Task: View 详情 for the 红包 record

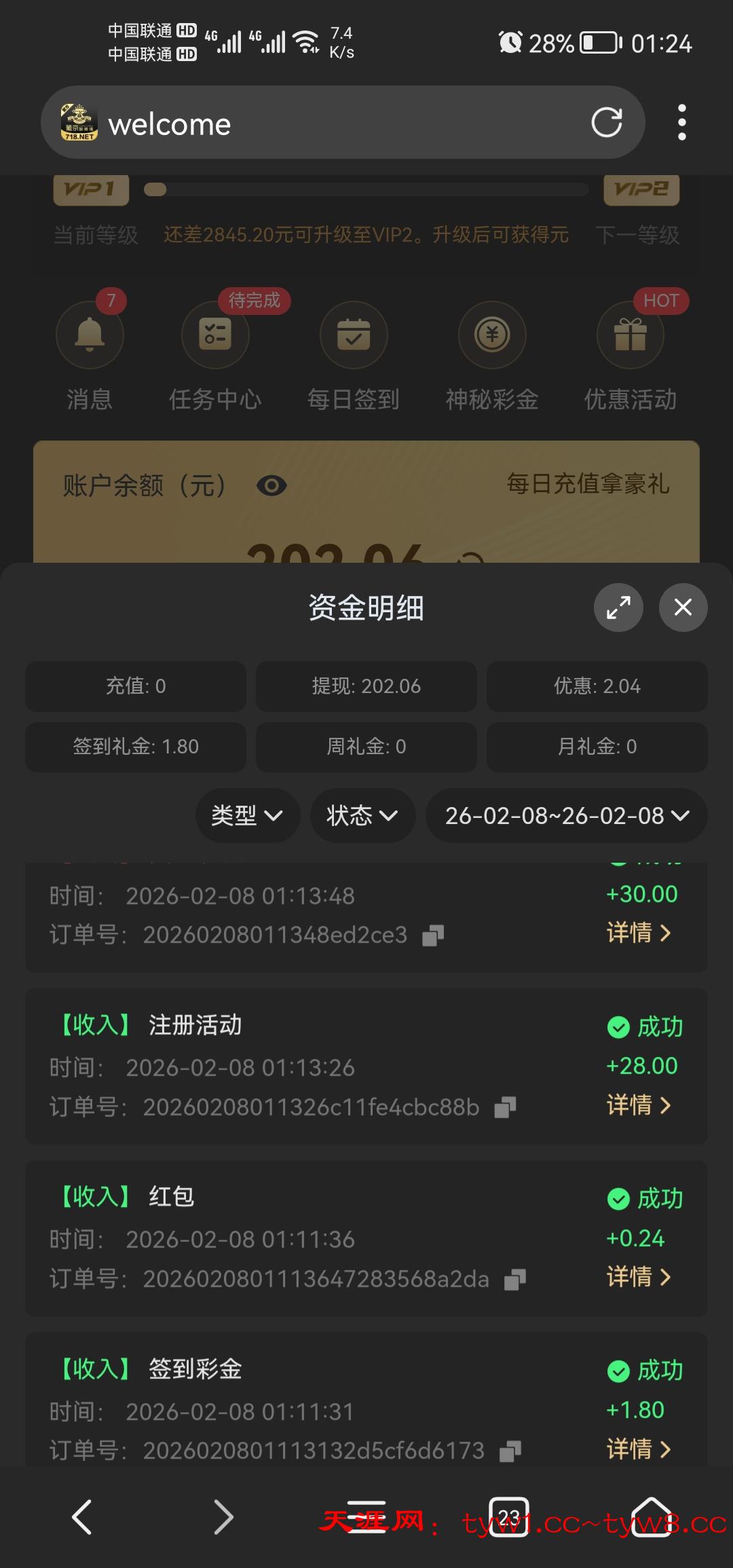Action: pyautogui.click(x=639, y=1277)
